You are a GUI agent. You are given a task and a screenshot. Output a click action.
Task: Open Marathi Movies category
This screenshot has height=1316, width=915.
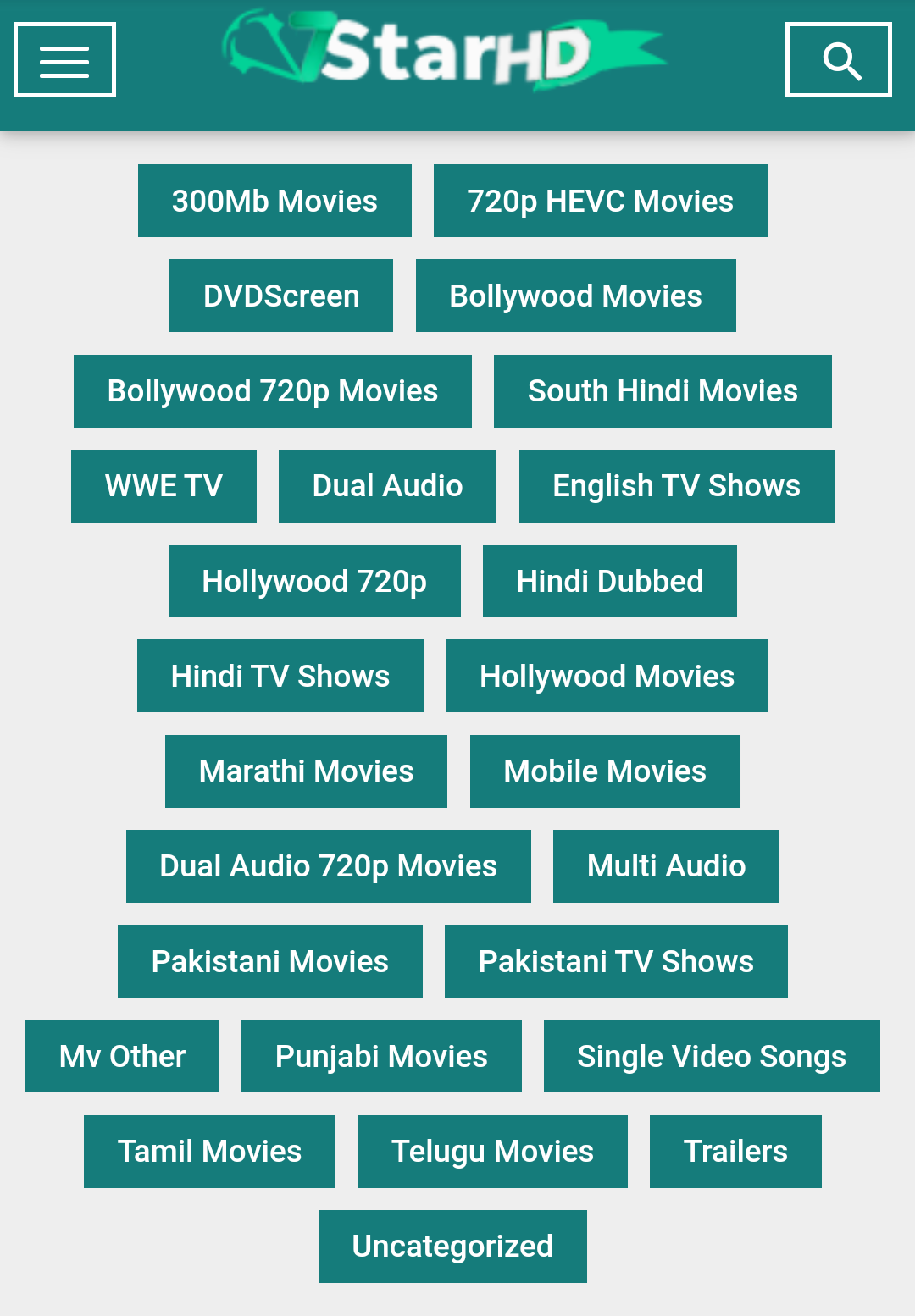pyautogui.click(x=306, y=771)
